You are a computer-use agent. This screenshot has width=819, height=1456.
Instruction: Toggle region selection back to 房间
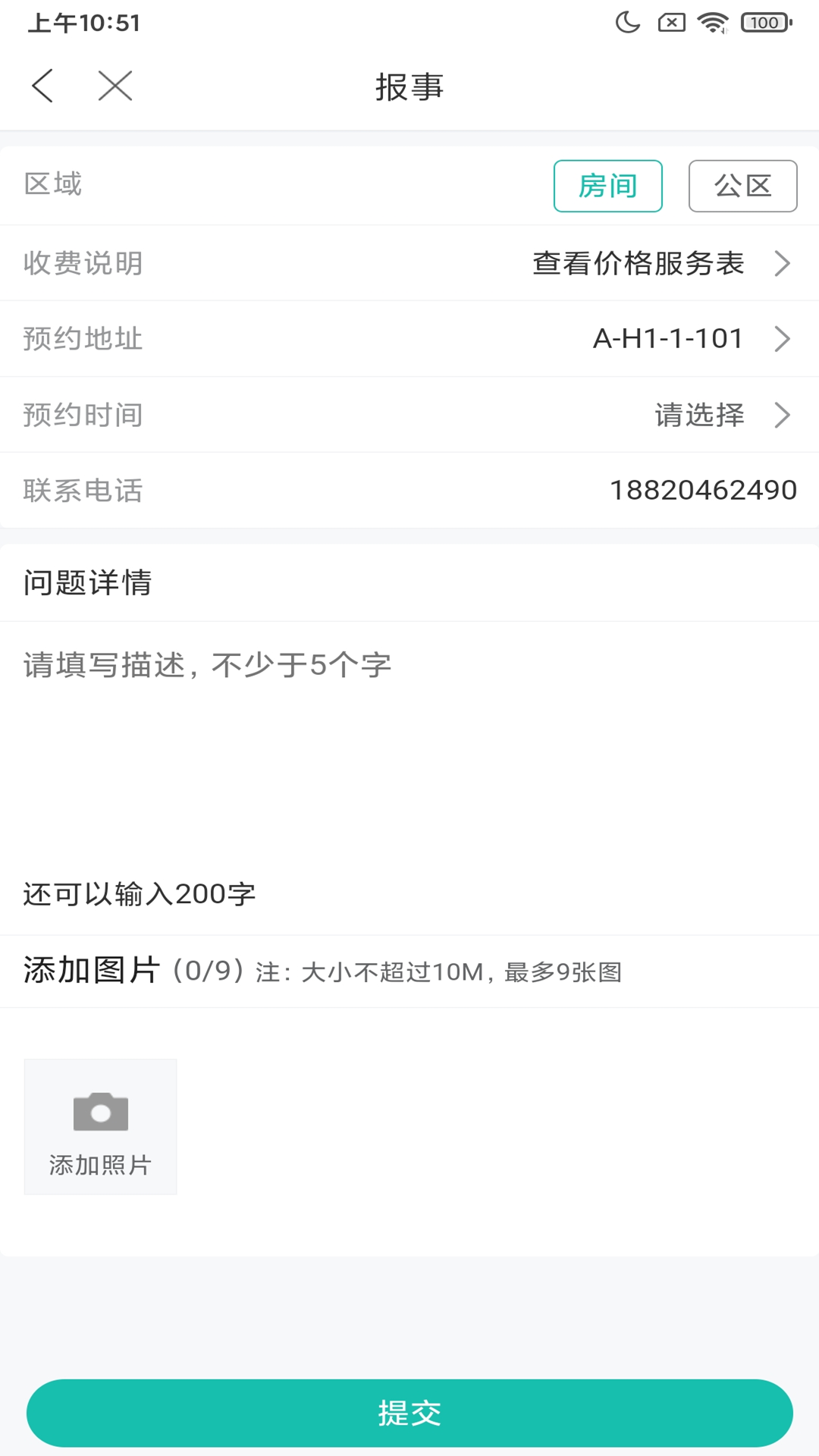coord(607,186)
